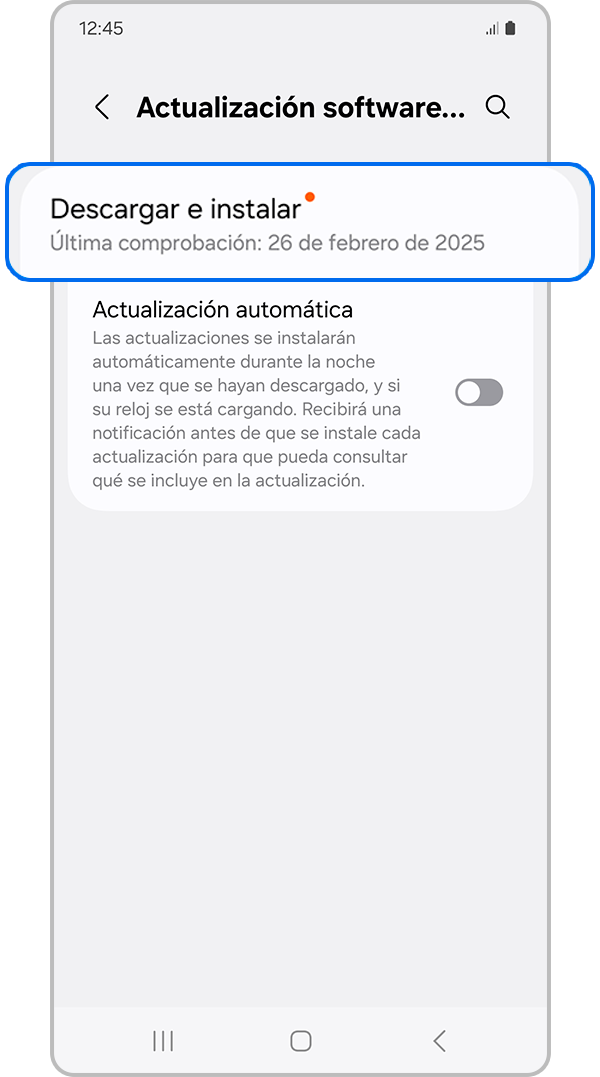
Task: Open the search magnifier icon
Action: pos(497,108)
